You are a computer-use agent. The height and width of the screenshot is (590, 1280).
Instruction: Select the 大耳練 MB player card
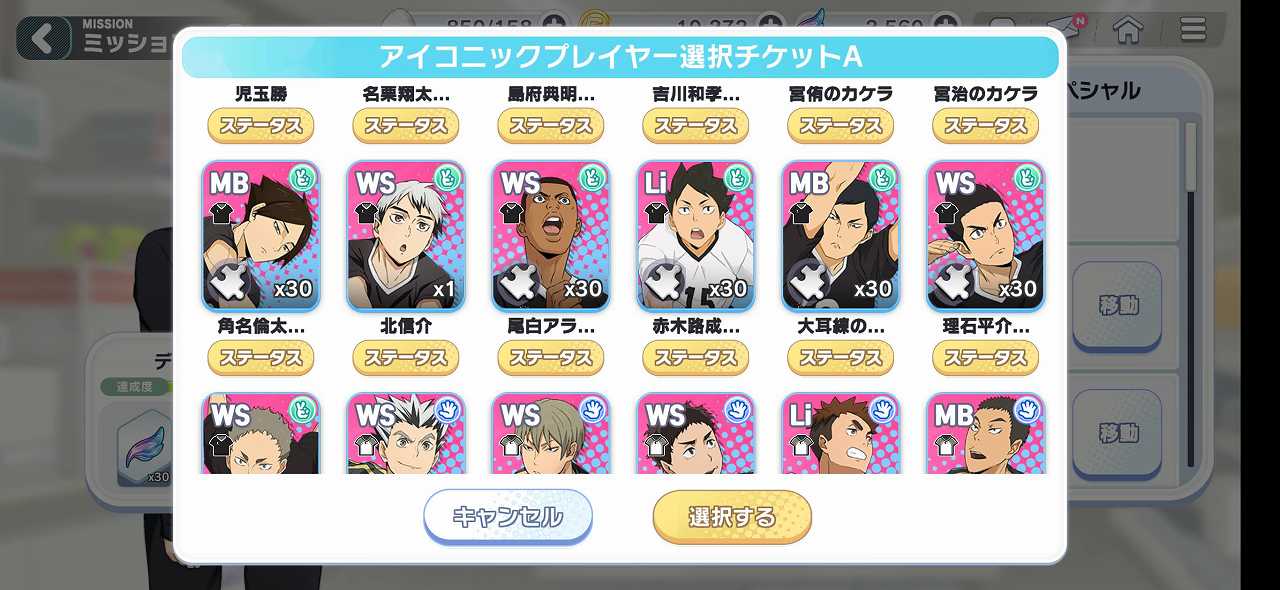841,236
